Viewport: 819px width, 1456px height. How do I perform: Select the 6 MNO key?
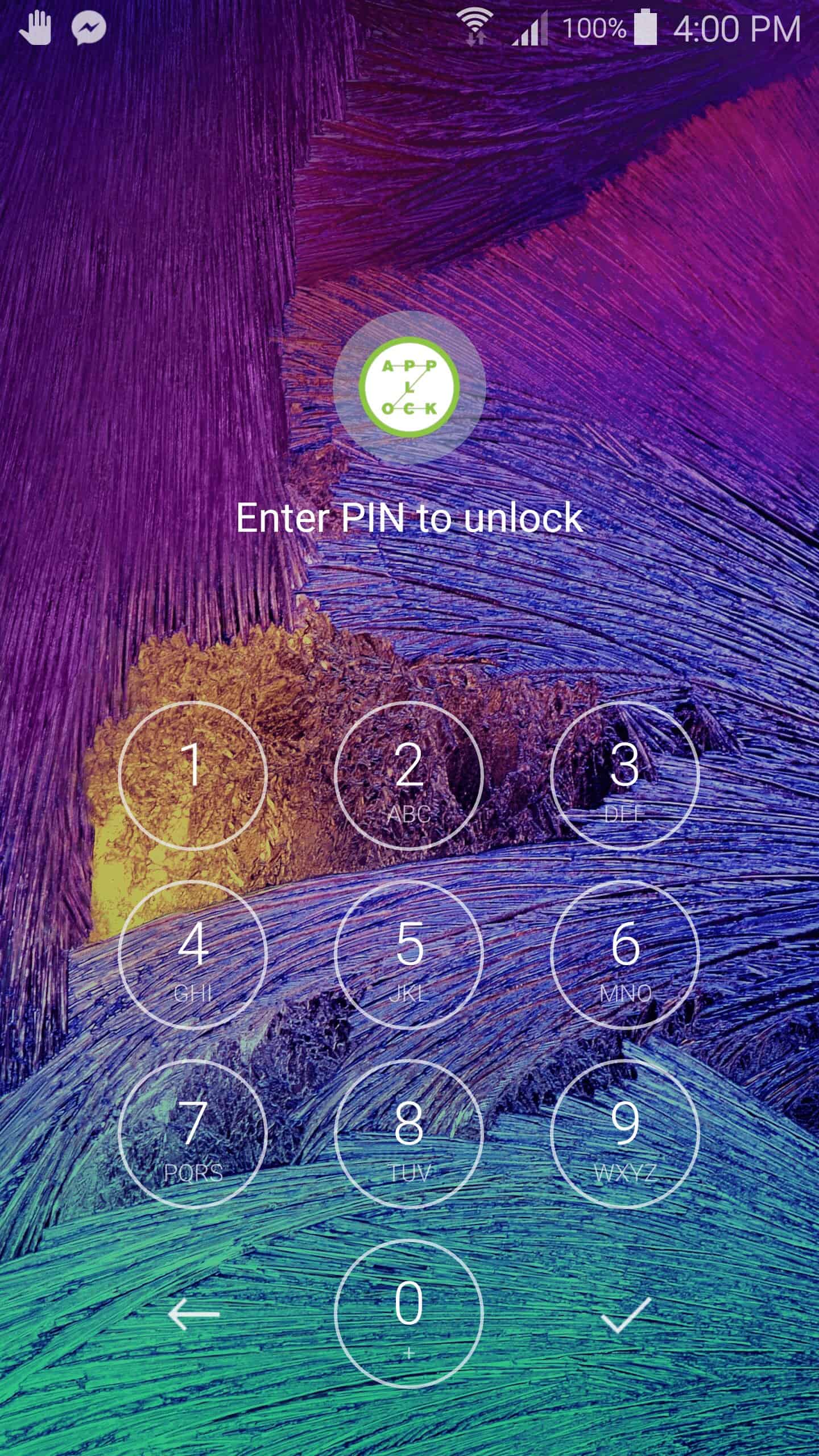point(624,955)
